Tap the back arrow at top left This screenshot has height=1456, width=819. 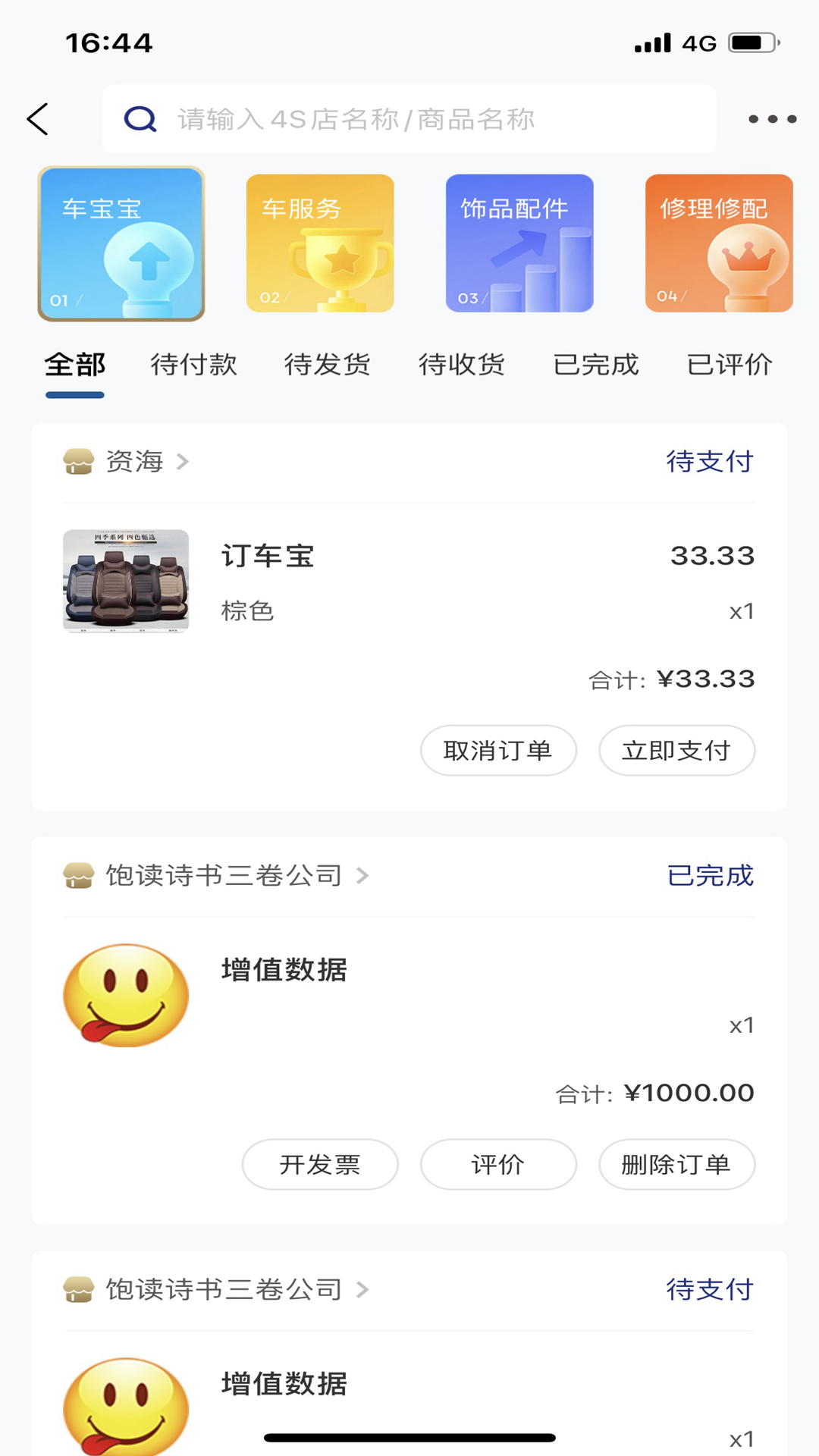click(38, 118)
